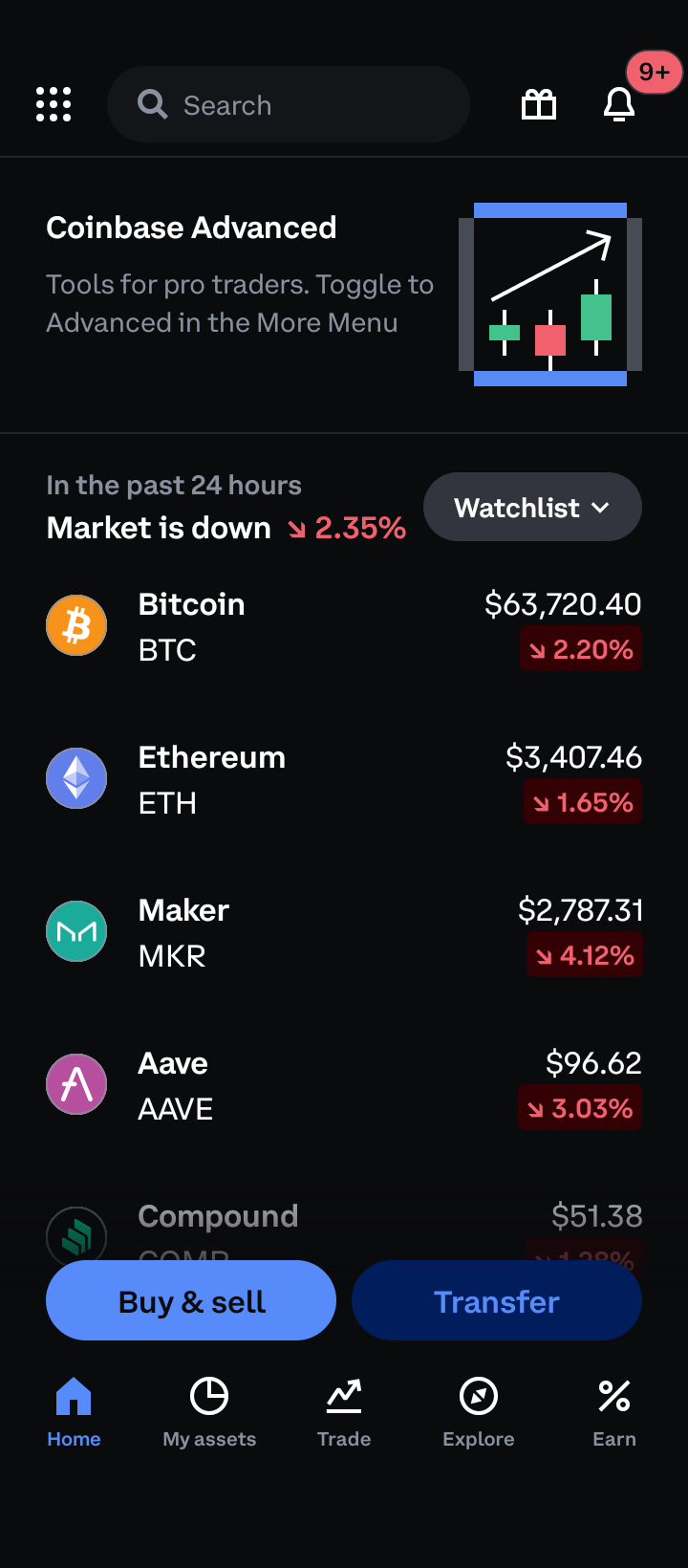
Task: Open the Coinbase Advanced banner
Action: point(344,294)
